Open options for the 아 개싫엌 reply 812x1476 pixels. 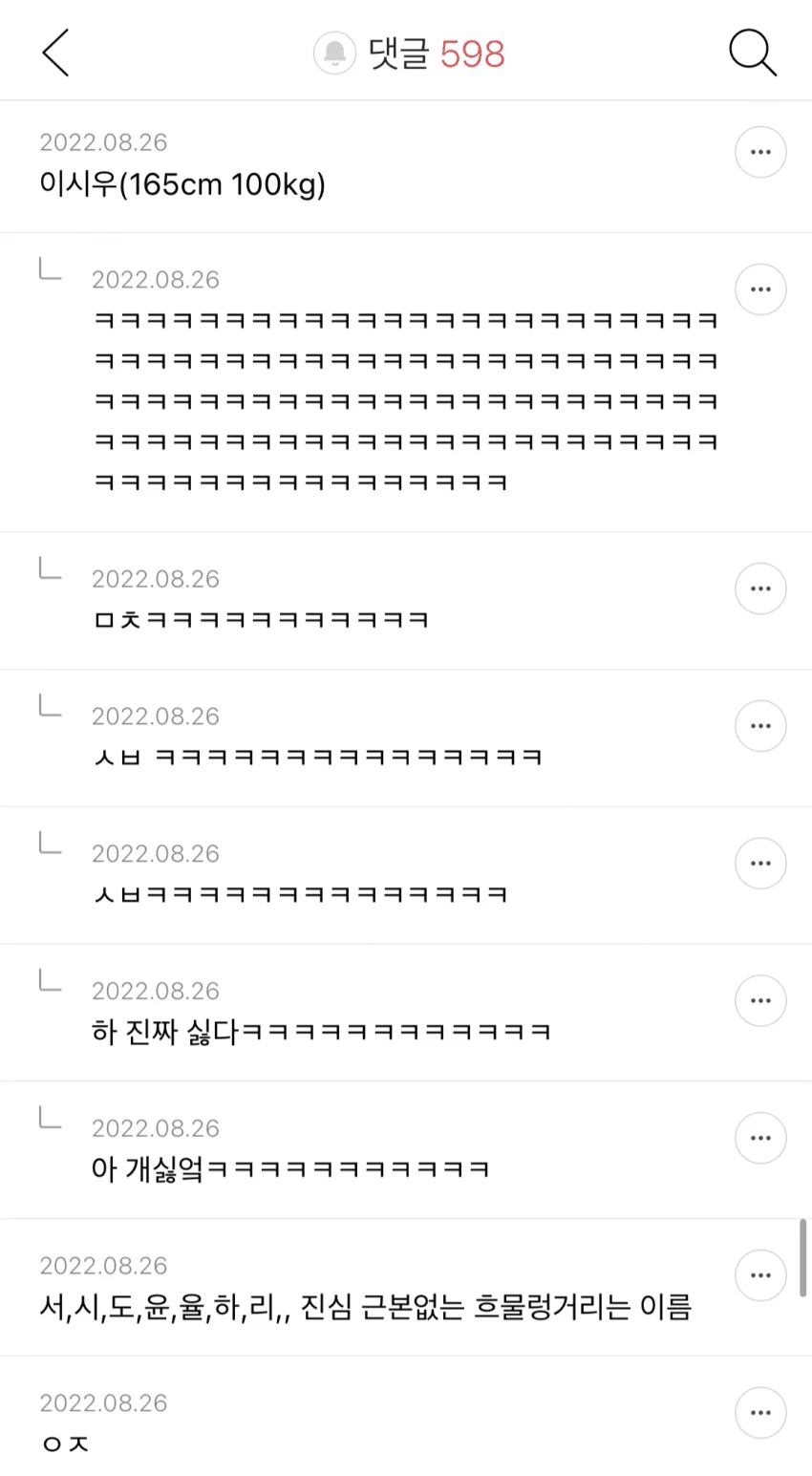(760, 1138)
